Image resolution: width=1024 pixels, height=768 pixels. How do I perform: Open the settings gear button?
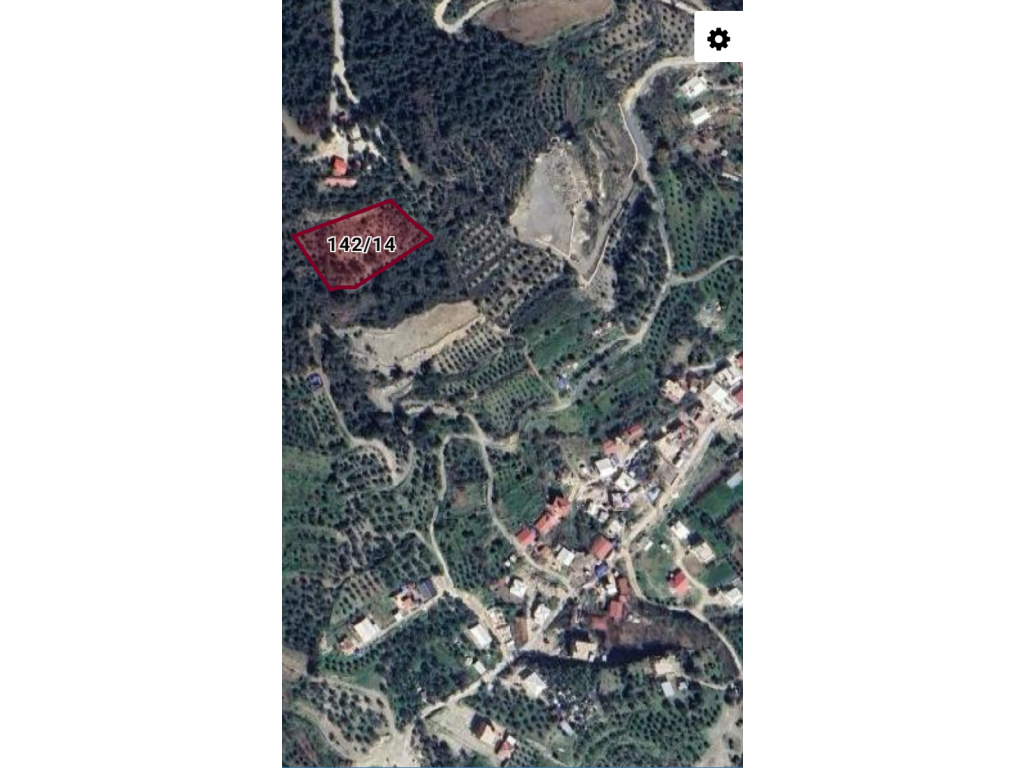click(x=718, y=39)
